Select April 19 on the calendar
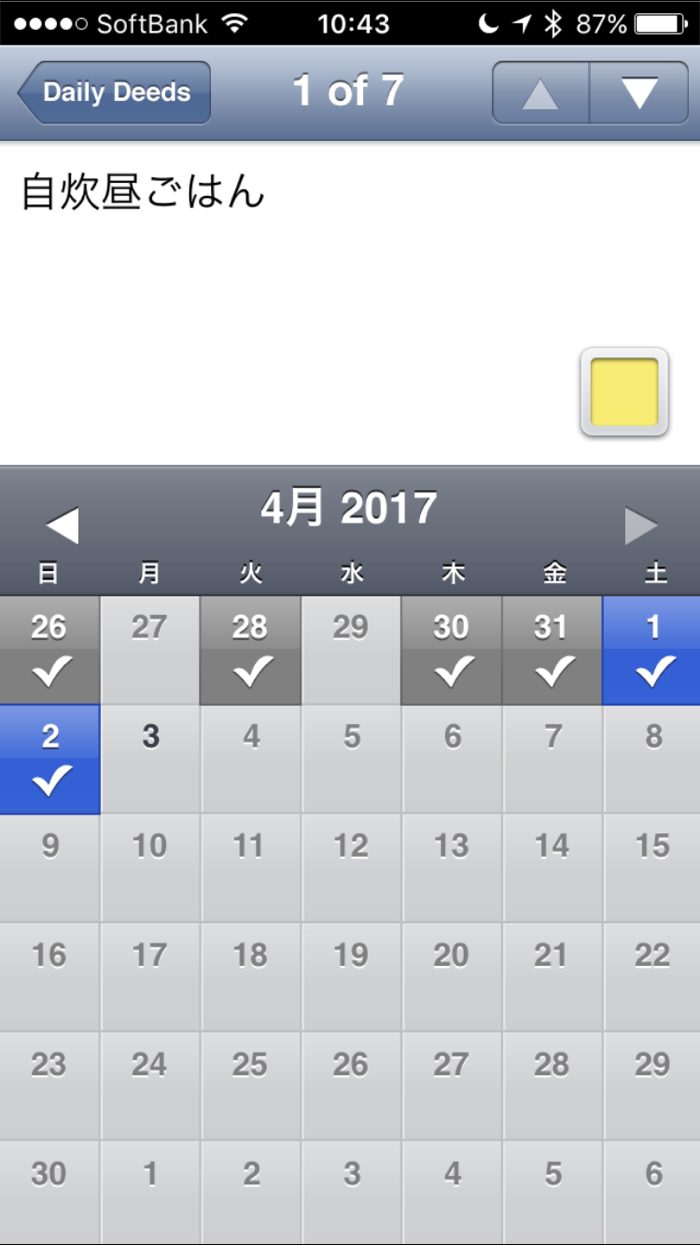This screenshot has height=1245, width=700. click(350, 976)
